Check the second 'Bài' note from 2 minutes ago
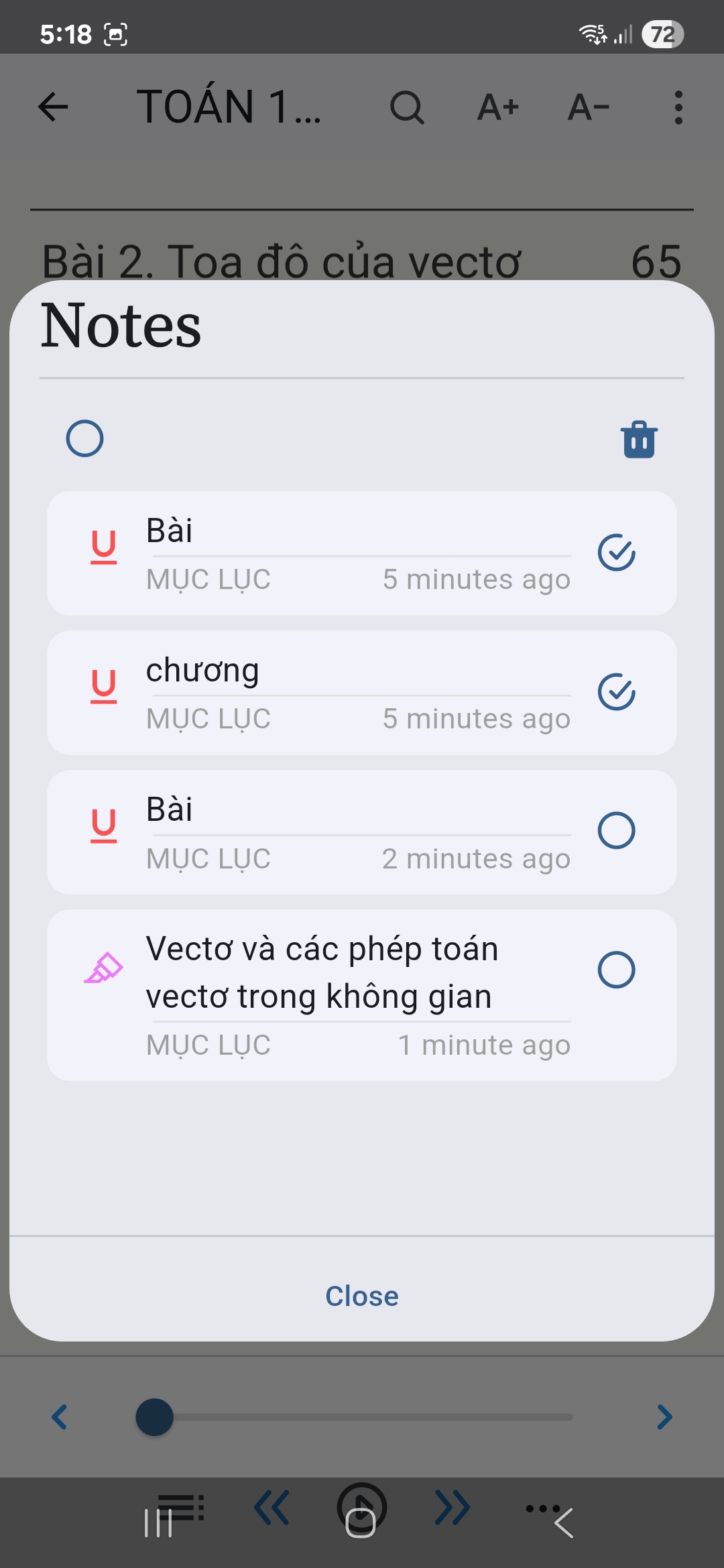The width and height of the screenshot is (724, 1568). point(617,831)
